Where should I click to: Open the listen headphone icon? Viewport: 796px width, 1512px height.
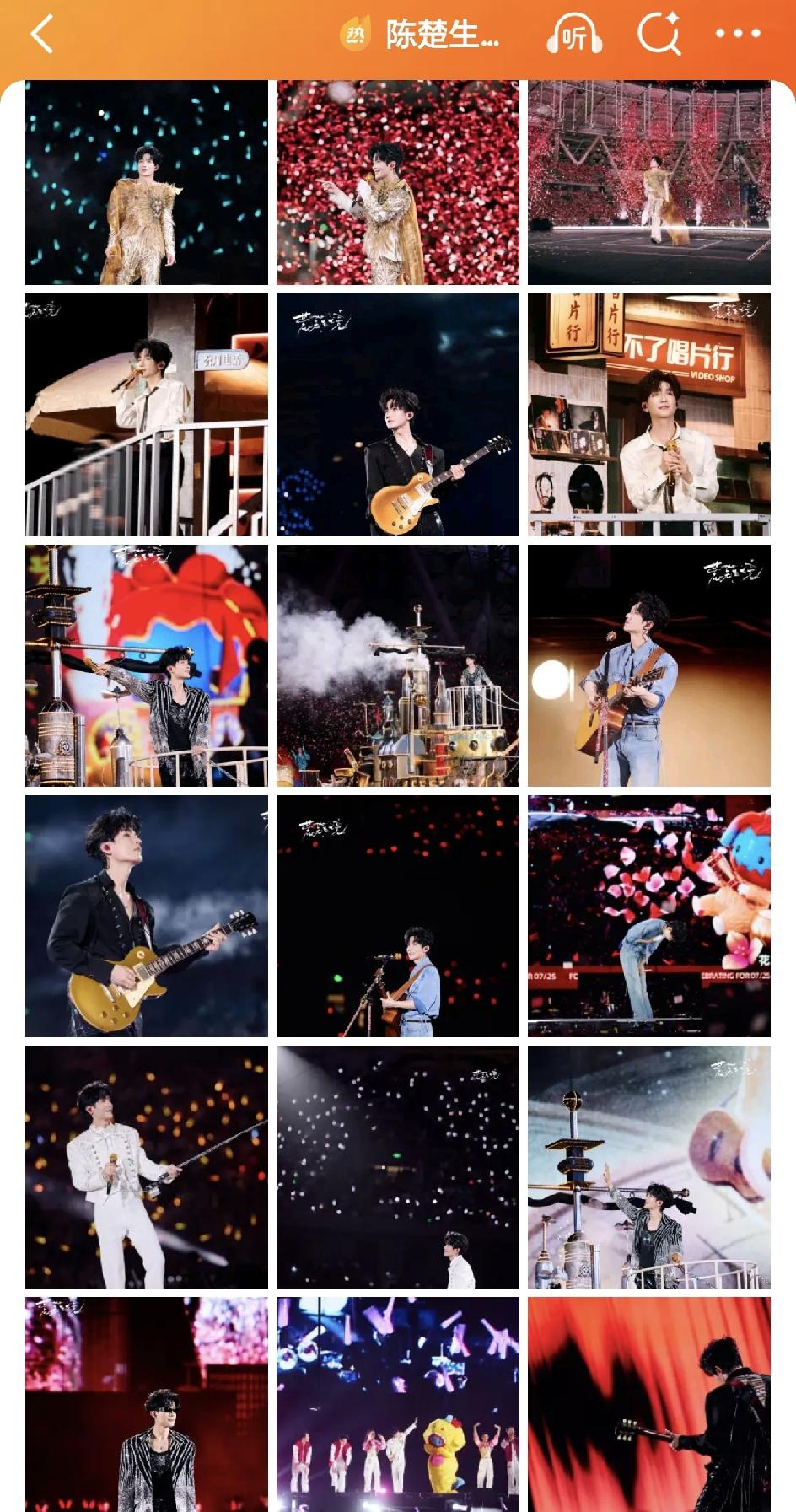tap(574, 35)
